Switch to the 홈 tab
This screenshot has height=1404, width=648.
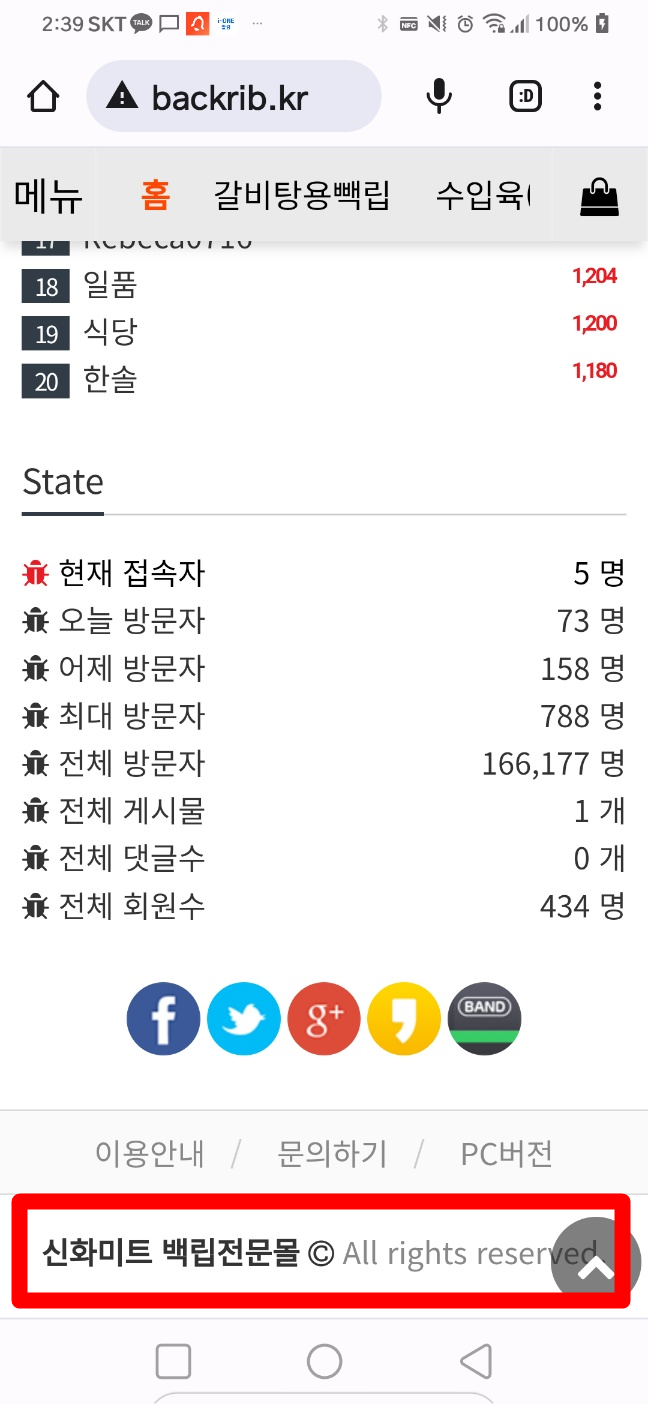pos(155,196)
